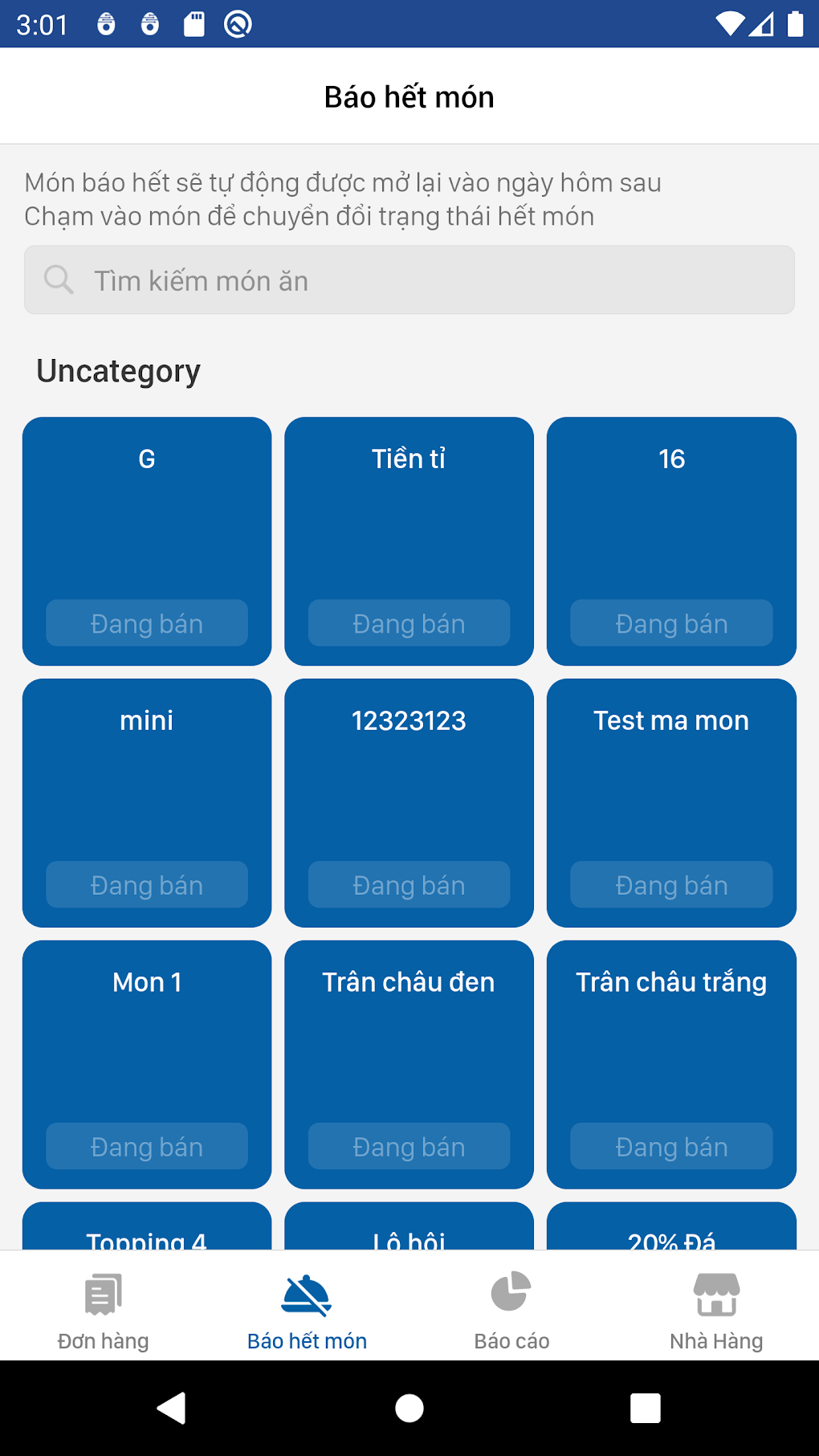The image size is (819, 1456).
Task: Tap the Báo hết món tab
Action: click(307, 1311)
